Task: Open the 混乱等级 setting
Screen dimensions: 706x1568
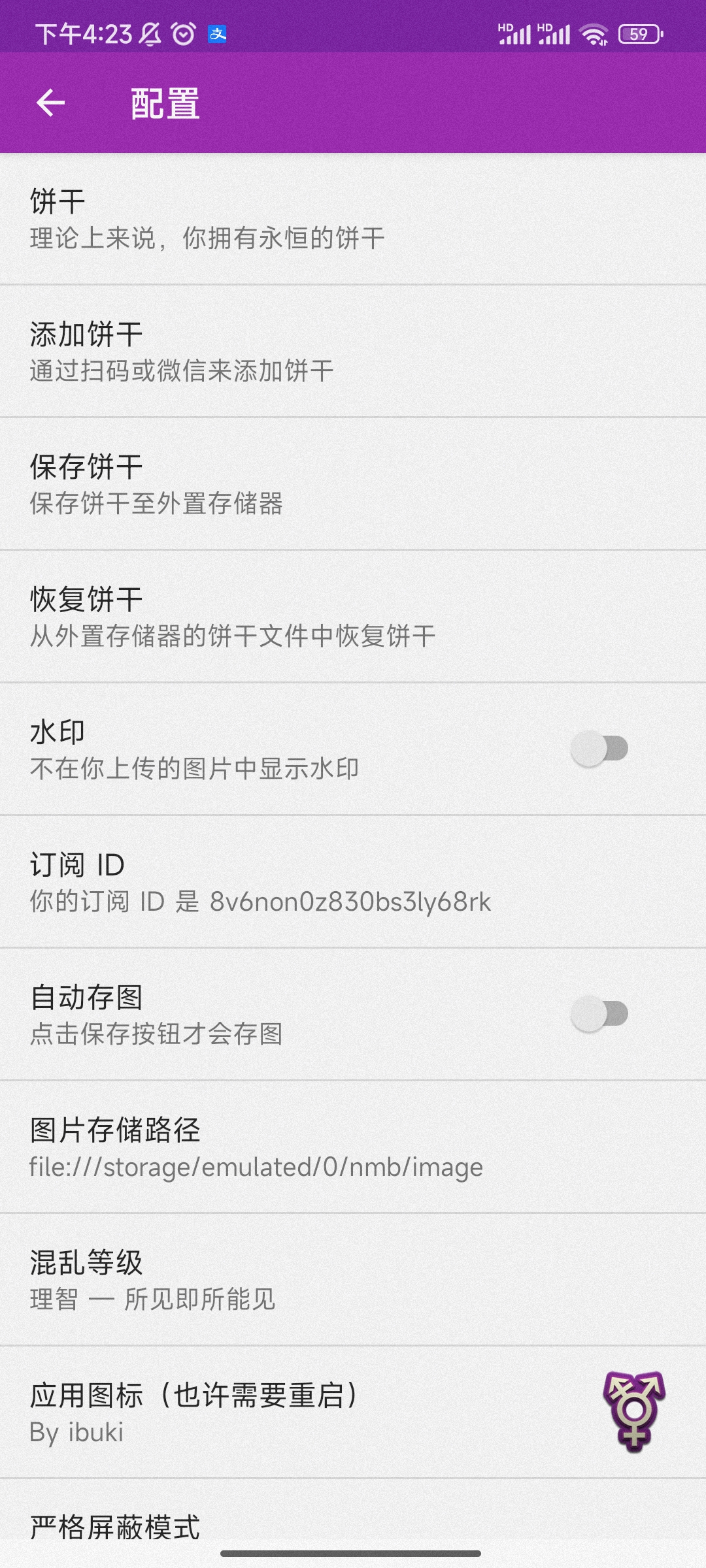Action: (x=353, y=1280)
